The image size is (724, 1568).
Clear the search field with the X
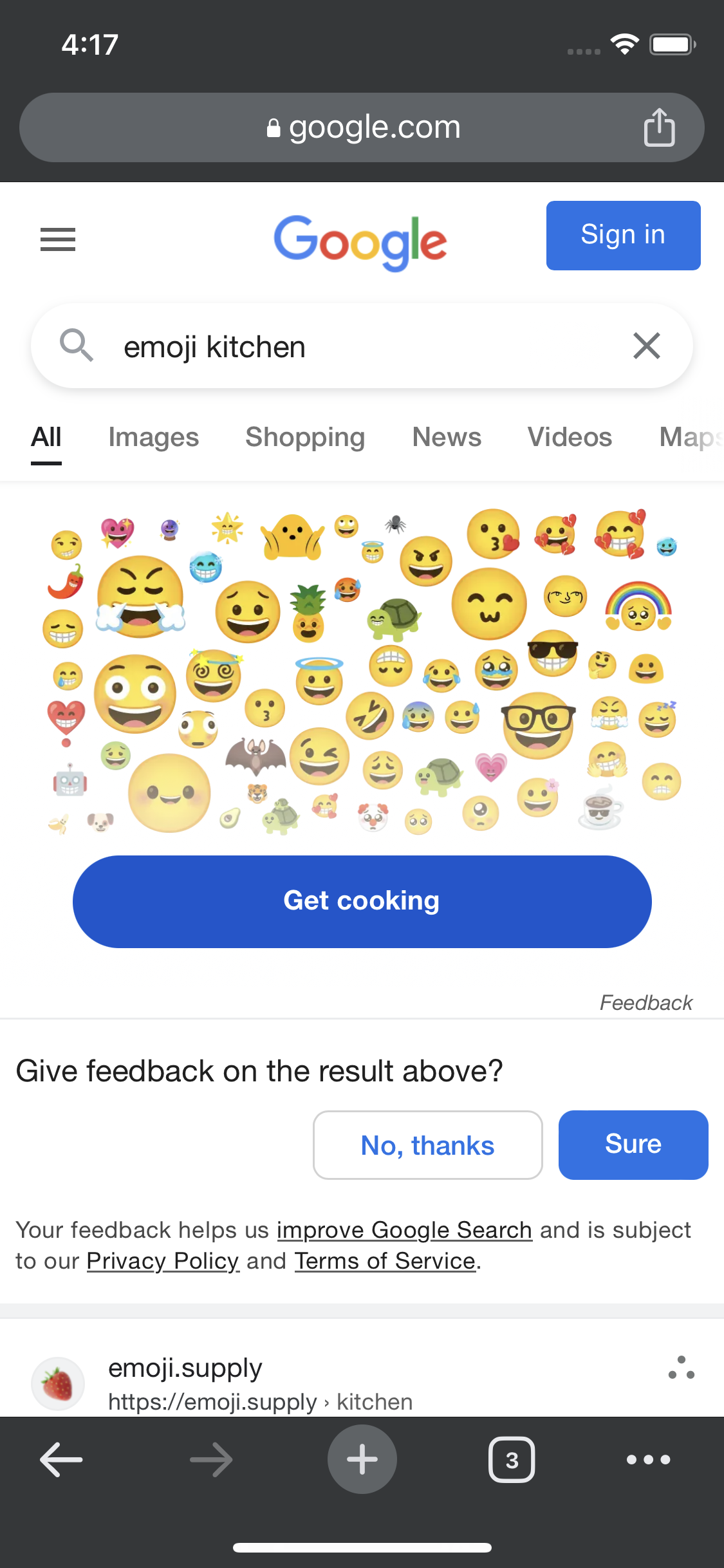pos(647,346)
